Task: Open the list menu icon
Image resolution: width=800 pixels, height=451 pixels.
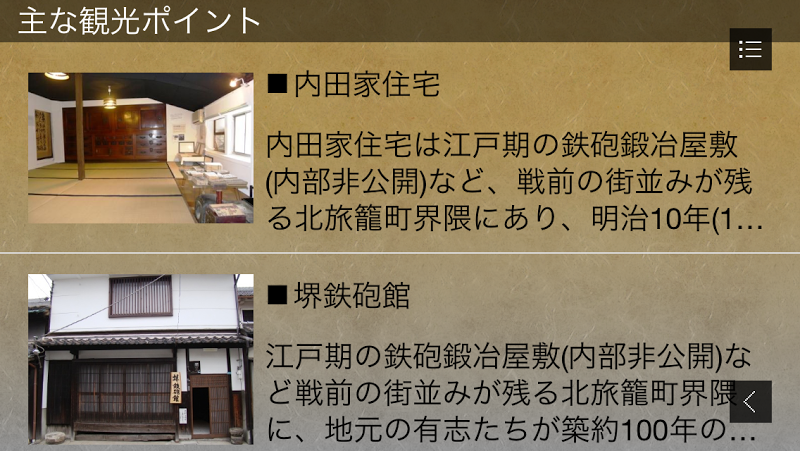Action: pos(750,50)
